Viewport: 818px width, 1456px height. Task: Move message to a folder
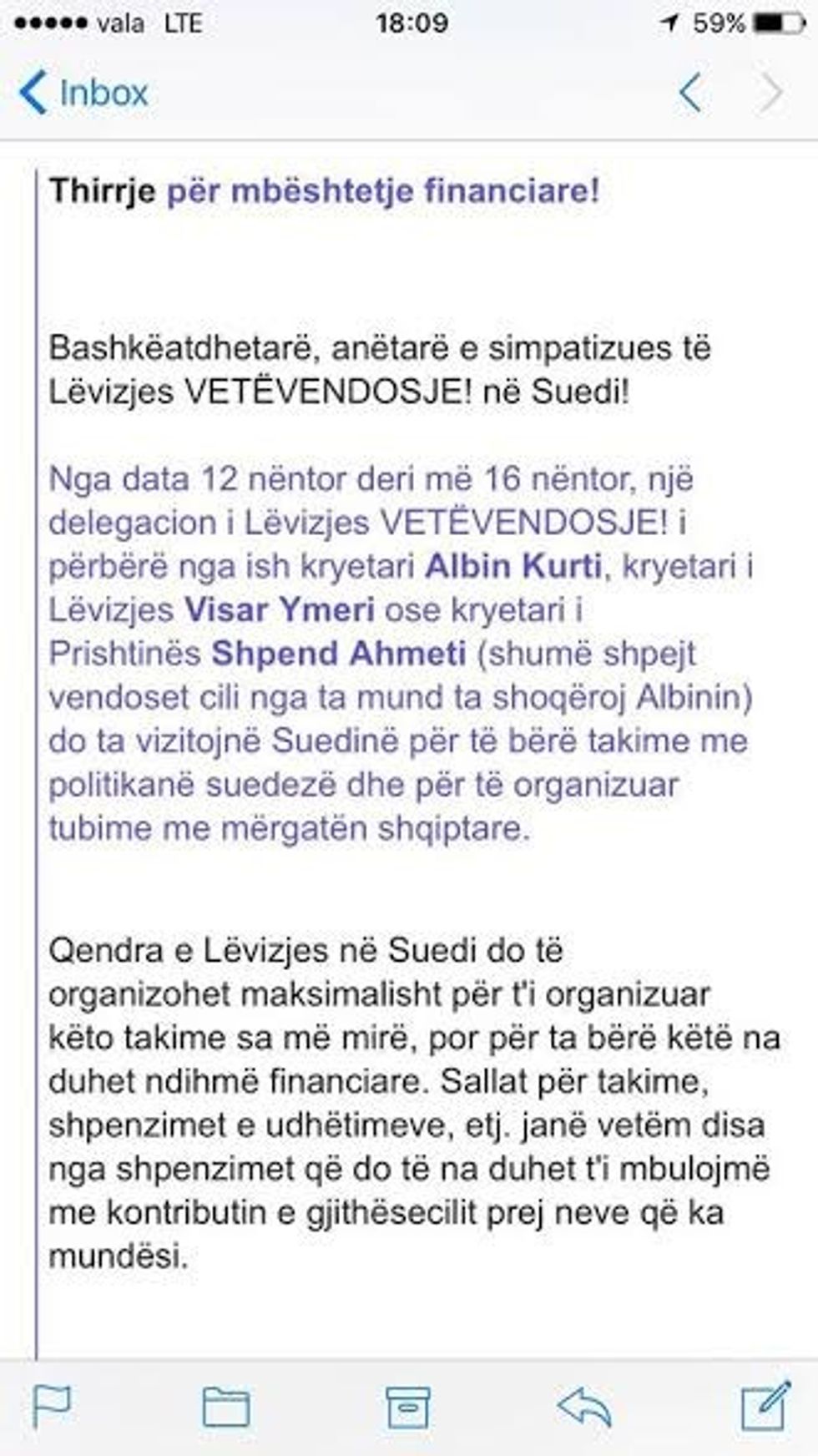coord(226,1408)
